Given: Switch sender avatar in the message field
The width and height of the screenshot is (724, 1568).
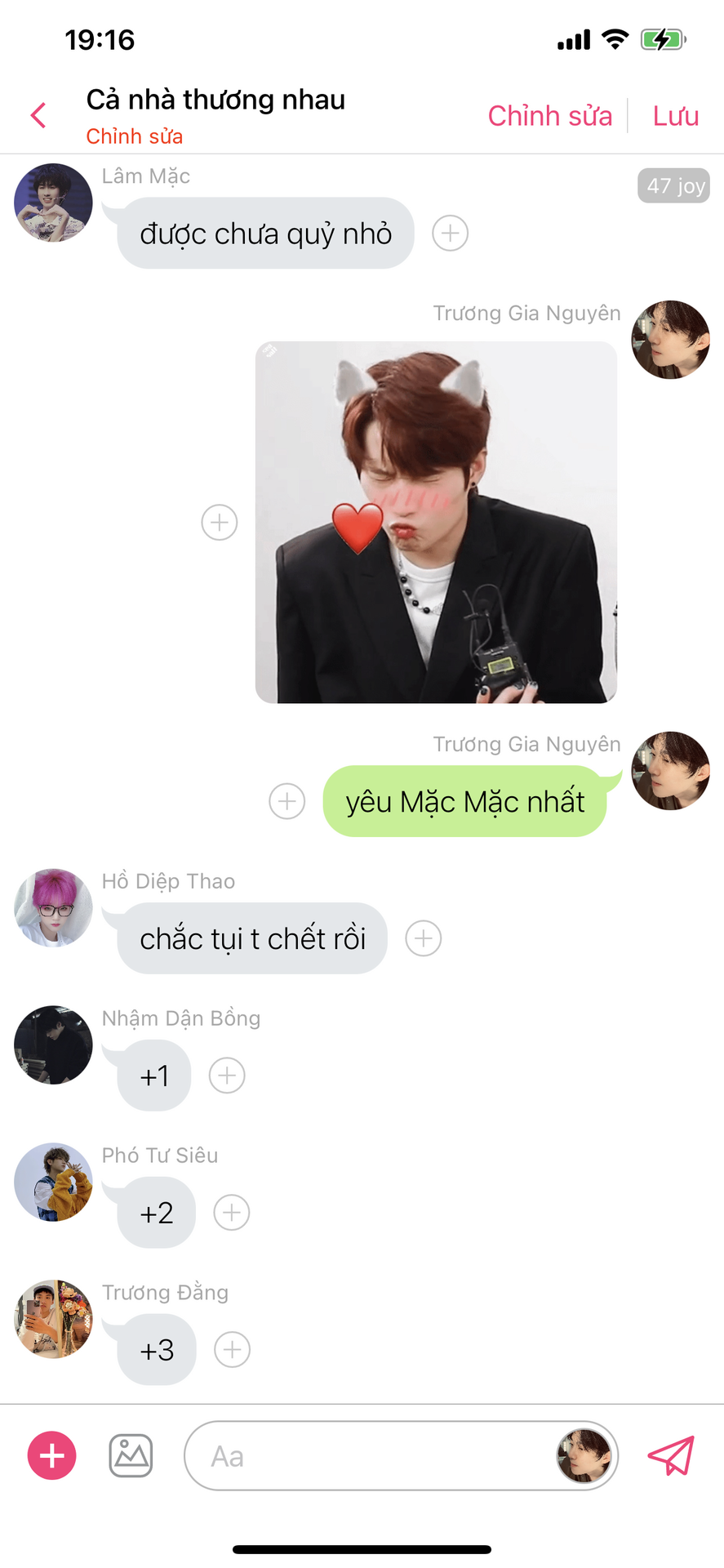Looking at the screenshot, I should click(584, 1455).
